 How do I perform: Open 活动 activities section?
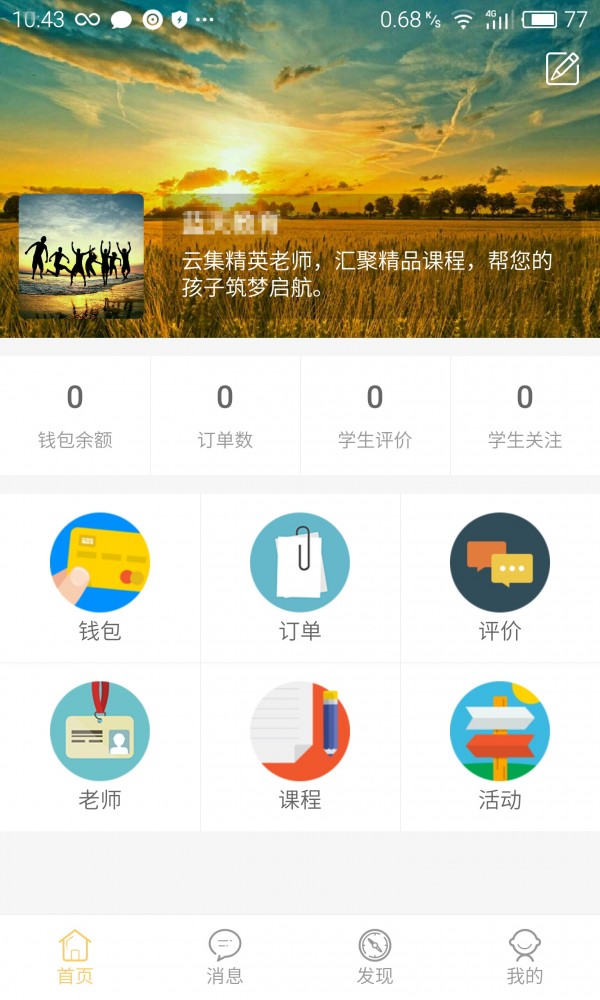pyautogui.click(x=500, y=745)
